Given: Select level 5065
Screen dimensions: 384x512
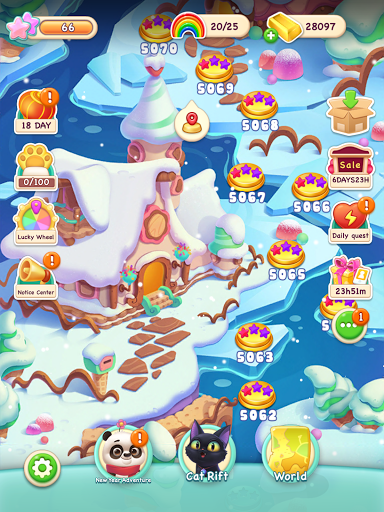Looking at the screenshot, I should pyautogui.click(x=287, y=260).
